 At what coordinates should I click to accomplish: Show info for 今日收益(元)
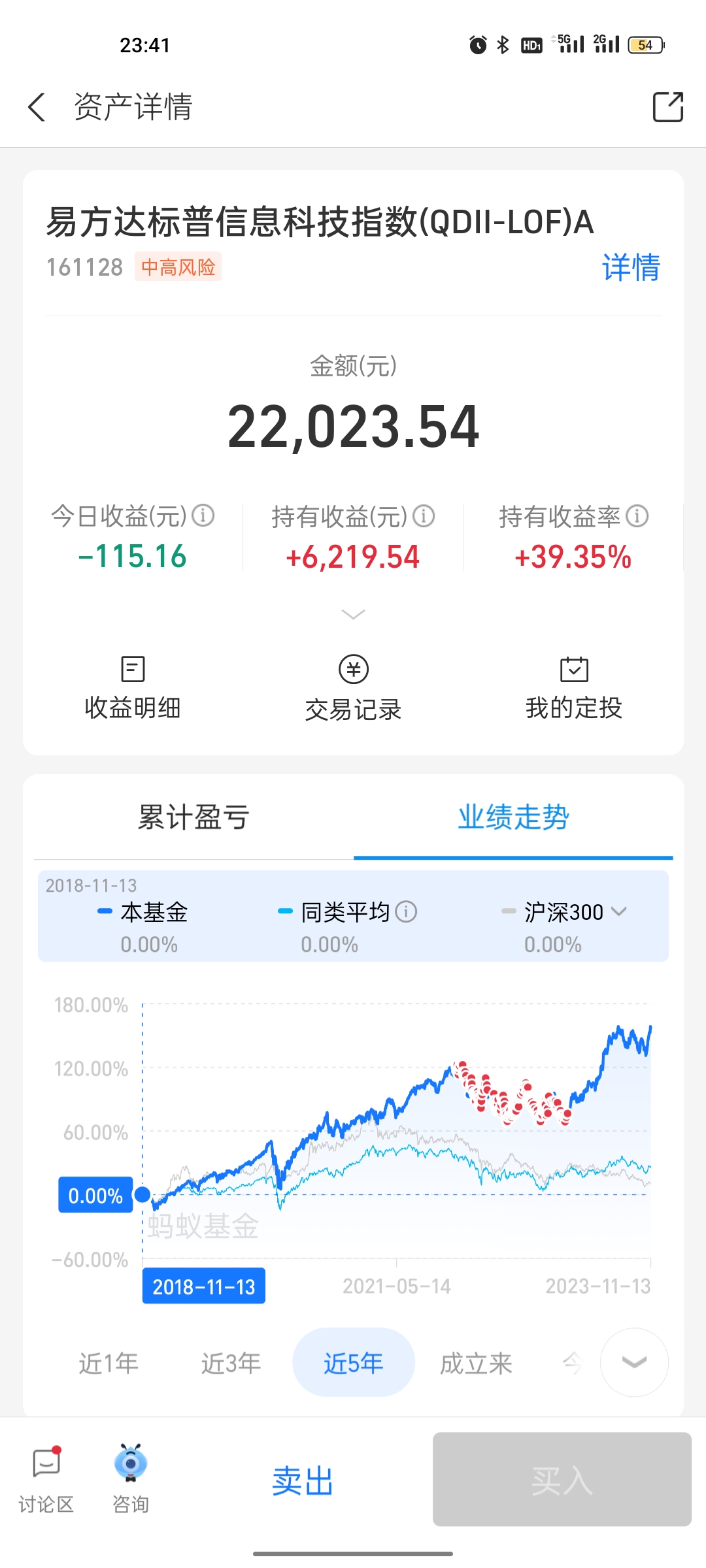point(203,515)
